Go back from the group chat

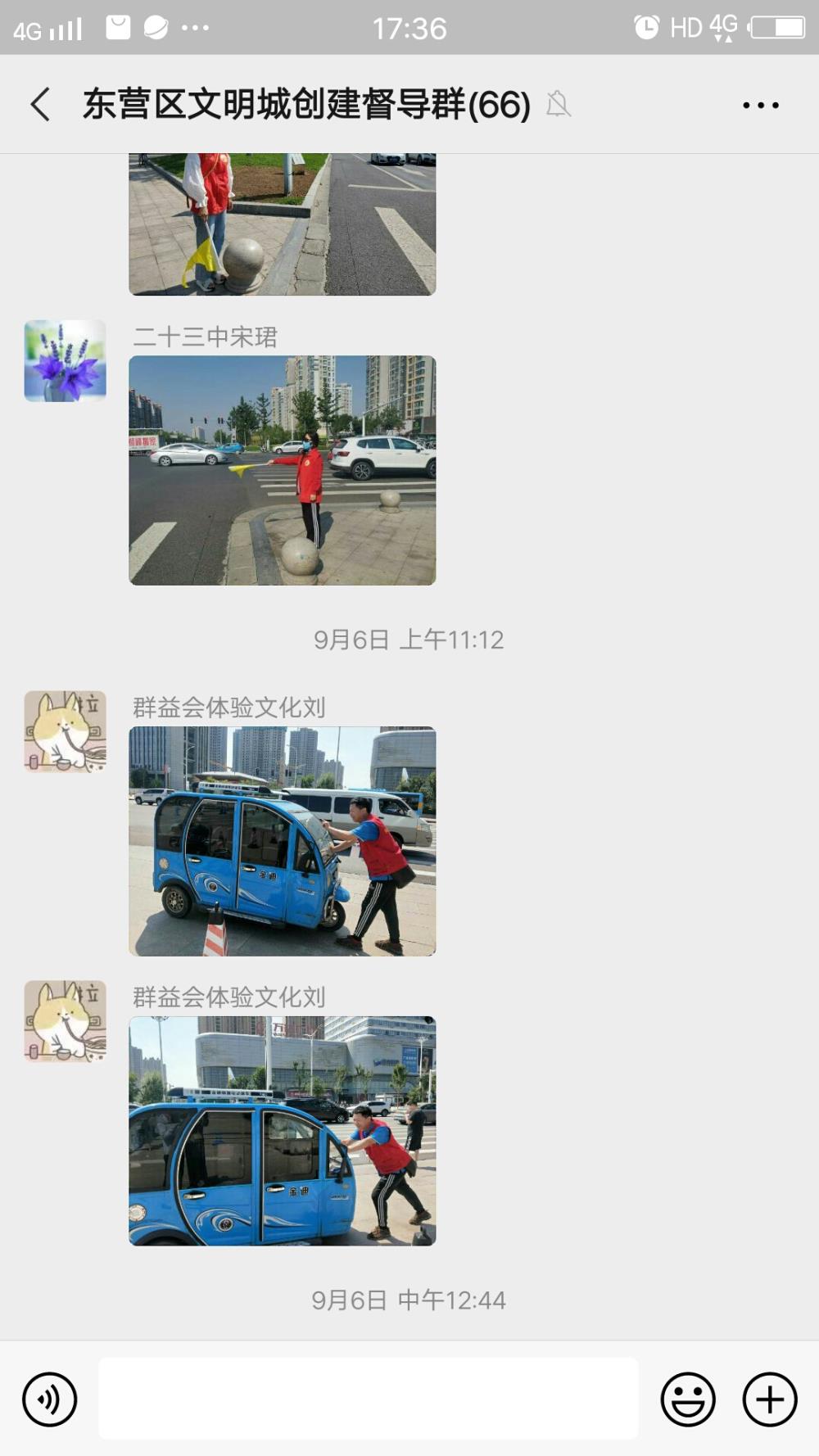(41, 105)
